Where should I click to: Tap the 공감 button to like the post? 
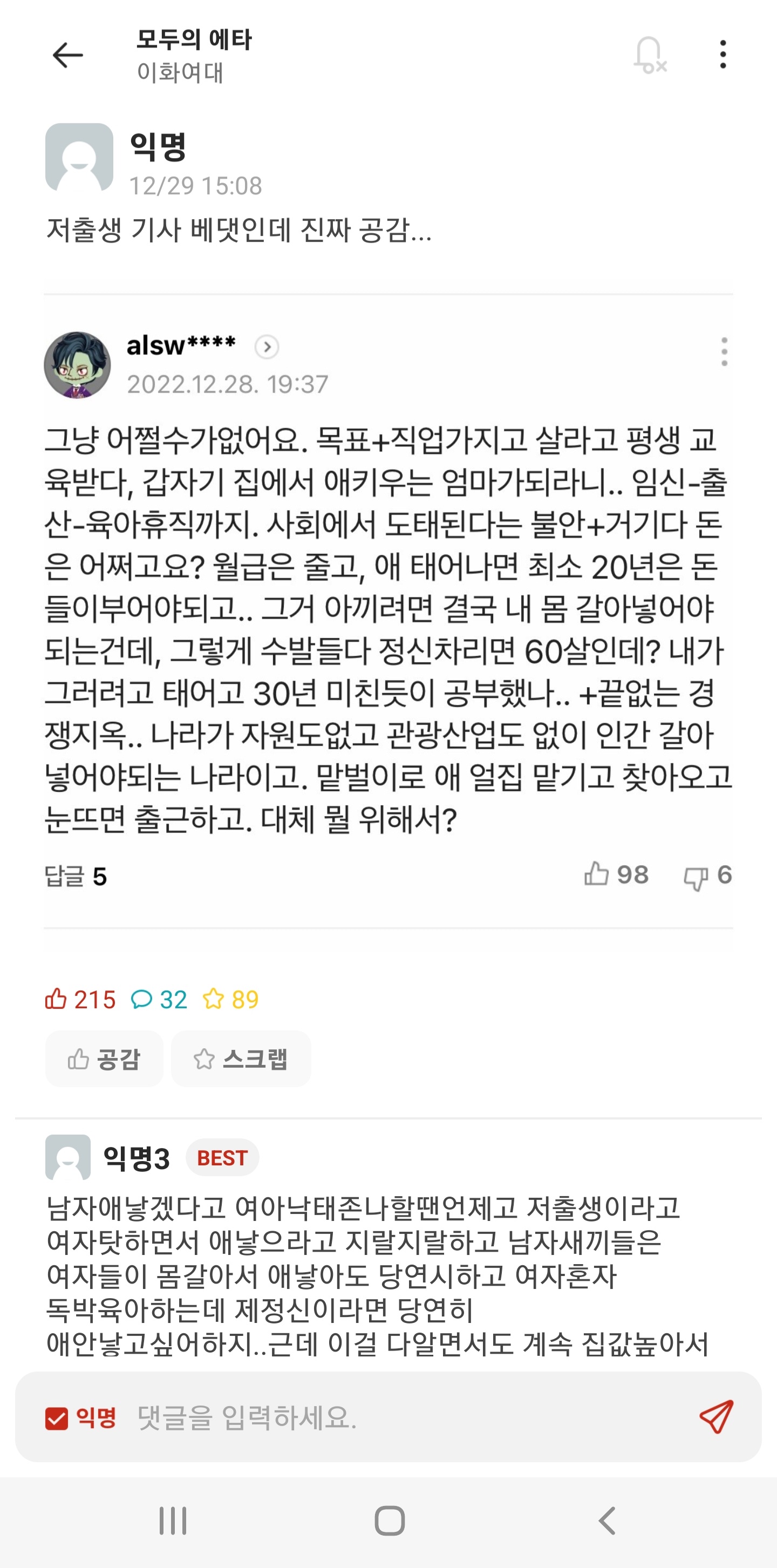coord(104,1059)
